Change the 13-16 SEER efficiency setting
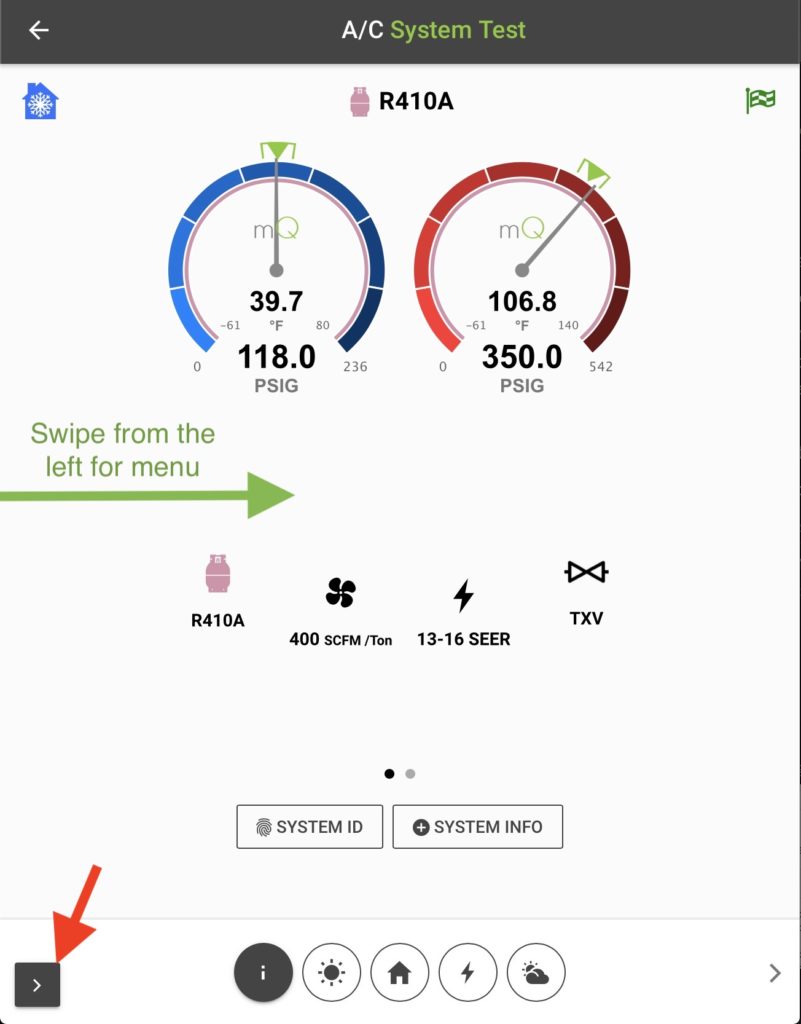801x1024 pixels. tap(463, 610)
